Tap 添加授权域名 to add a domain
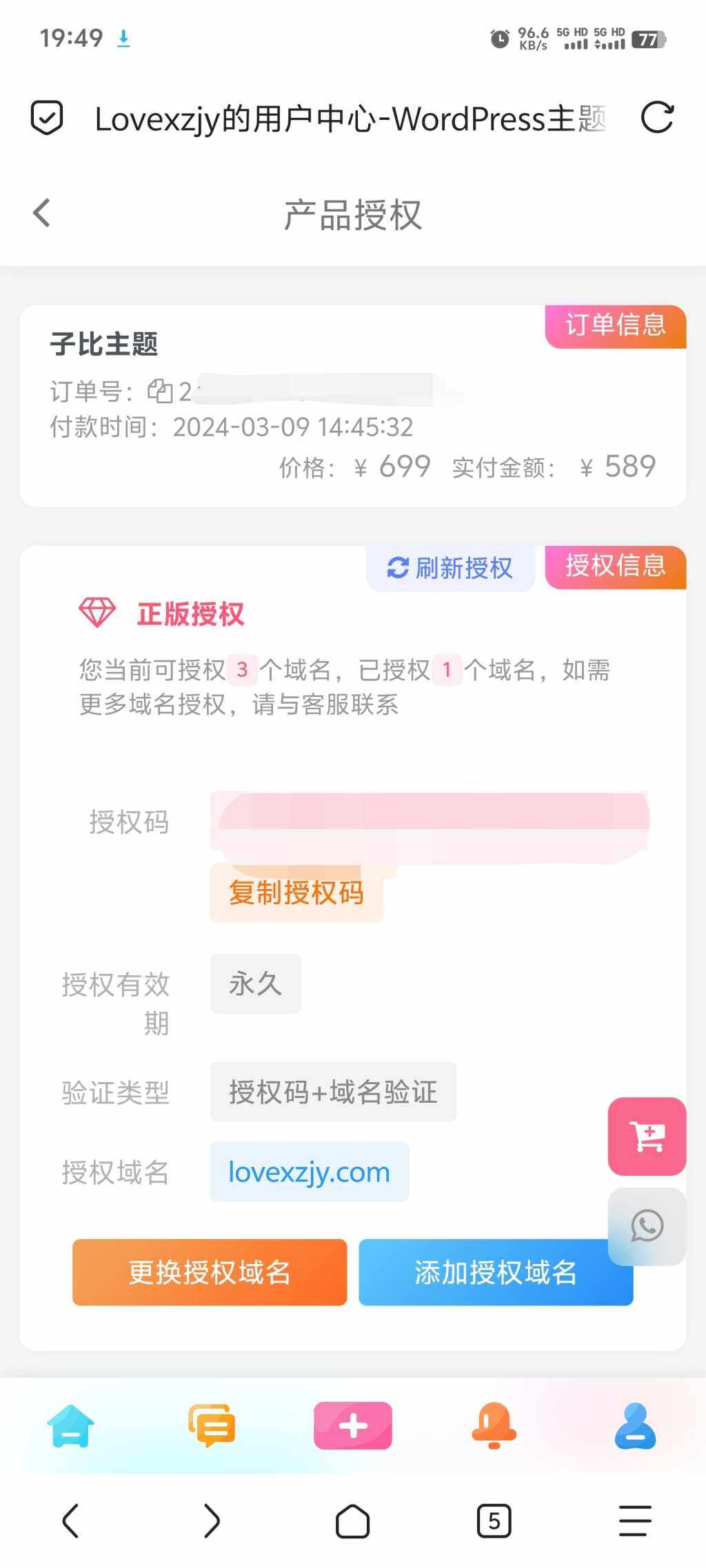Viewport: 706px width, 1568px height. 495,1272
